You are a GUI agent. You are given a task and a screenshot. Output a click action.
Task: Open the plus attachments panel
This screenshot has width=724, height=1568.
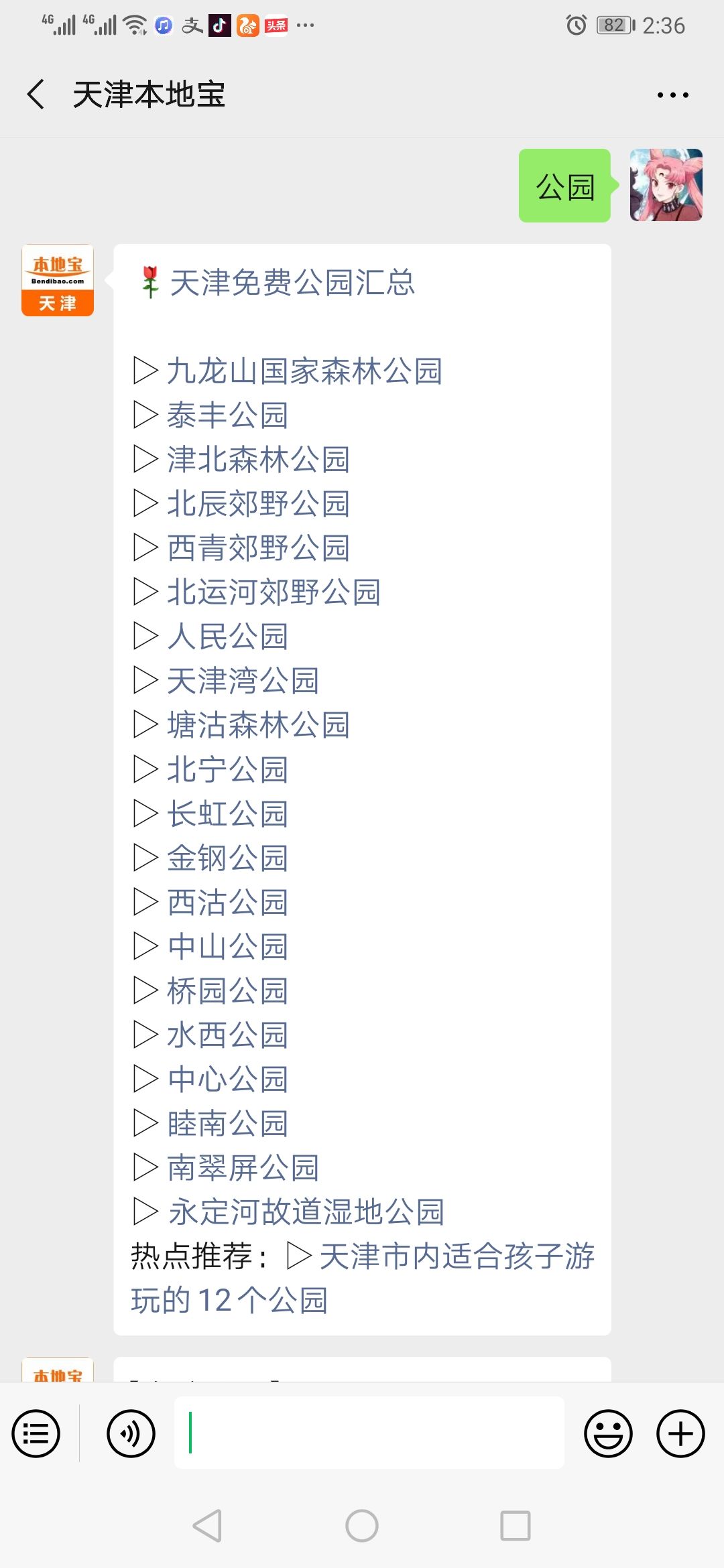pos(680,1434)
